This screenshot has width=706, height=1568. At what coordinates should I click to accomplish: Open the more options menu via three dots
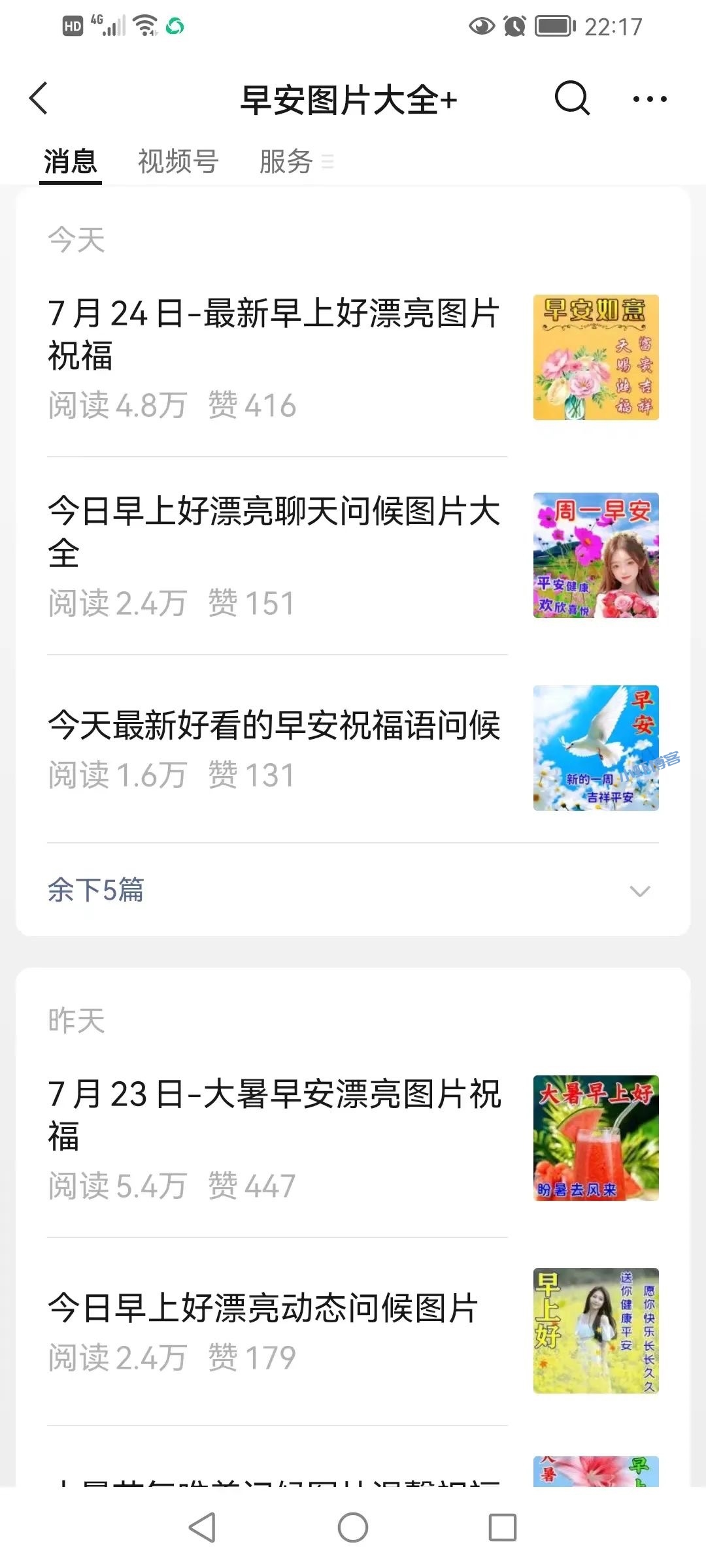pos(648,99)
